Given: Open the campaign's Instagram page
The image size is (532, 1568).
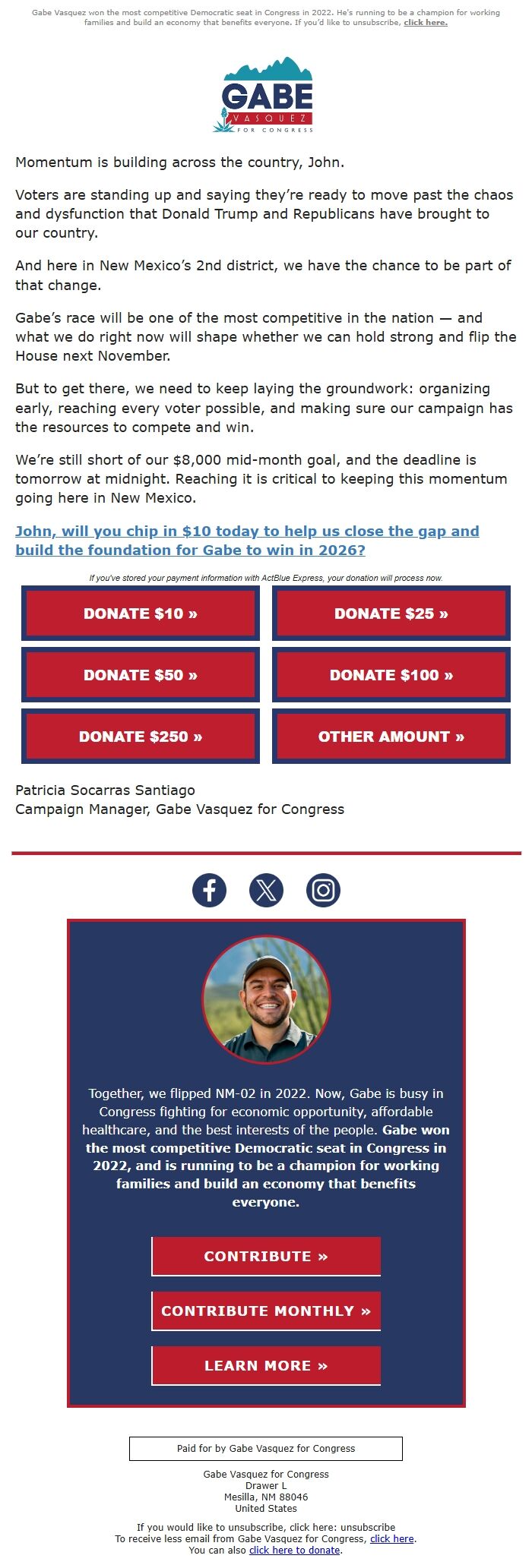Looking at the screenshot, I should 323,890.
